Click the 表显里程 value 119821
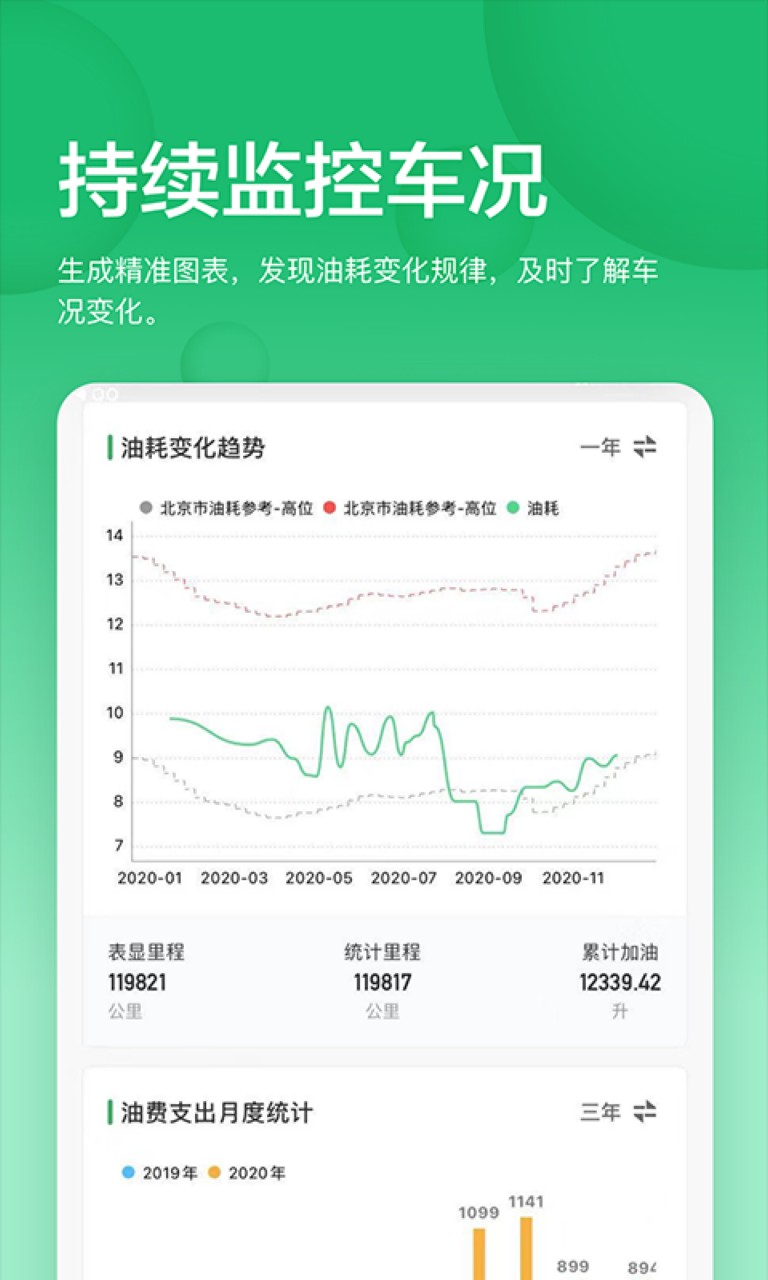This screenshot has width=768, height=1280. (141, 982)
